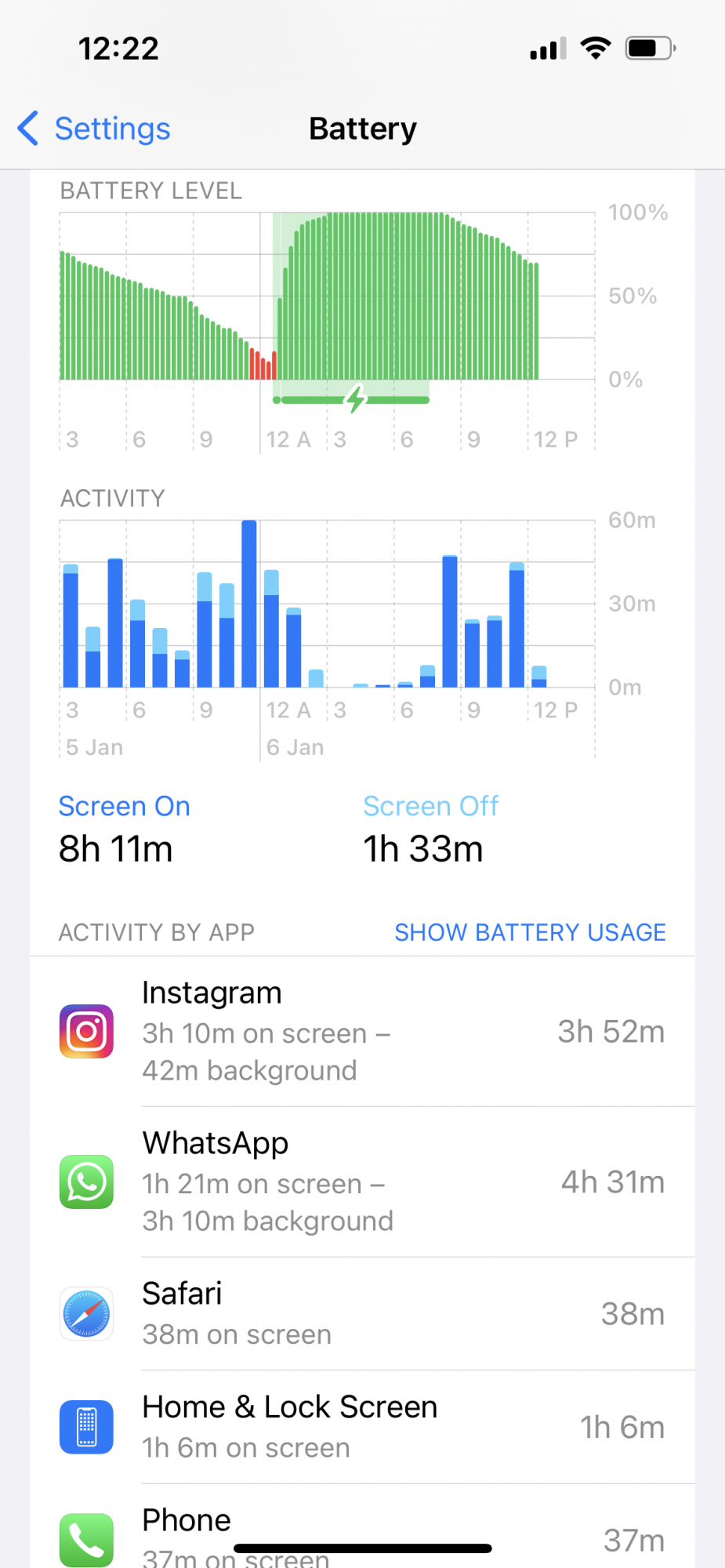Tap the Battery Level chart
This screenshot has width=725, height=1568.
coord(327,314)
